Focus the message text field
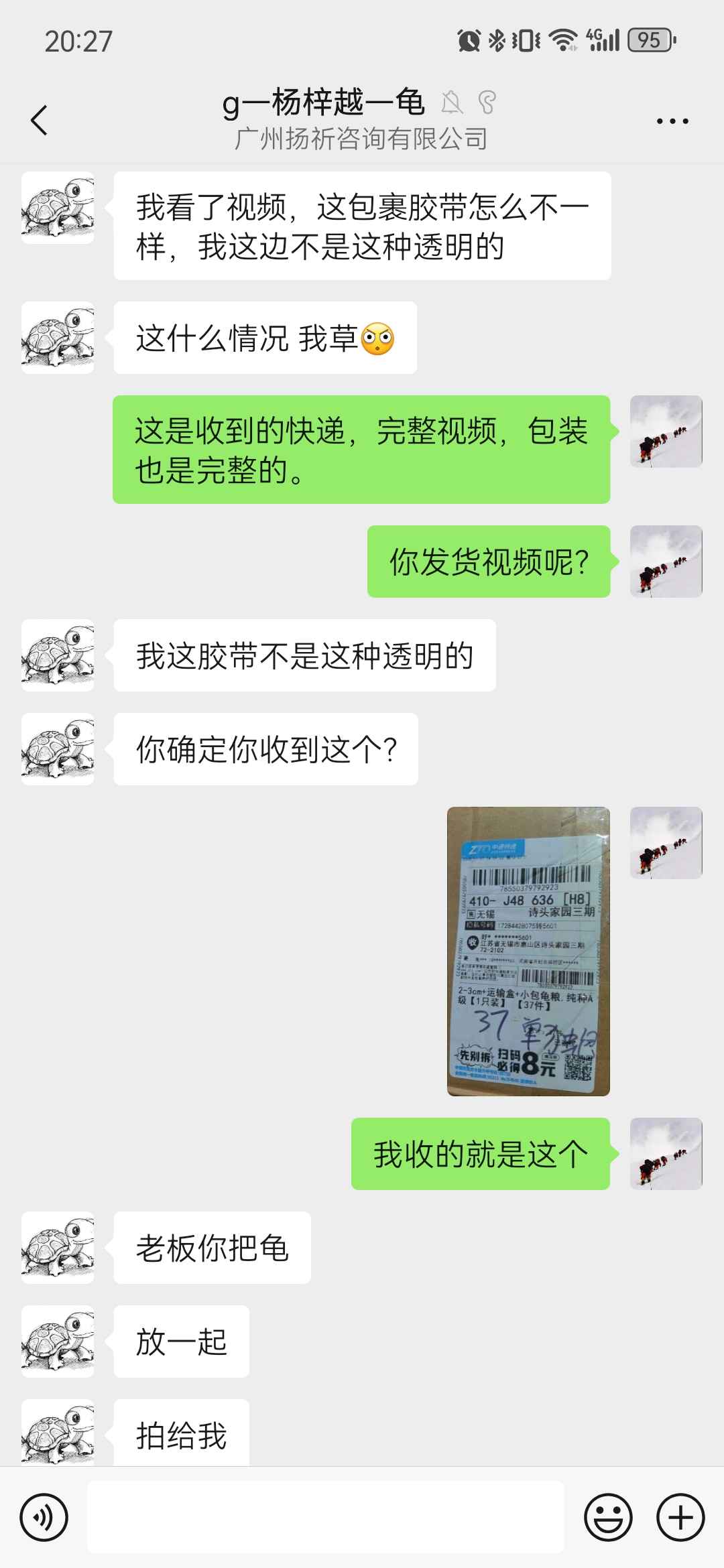 [326, 1517]
